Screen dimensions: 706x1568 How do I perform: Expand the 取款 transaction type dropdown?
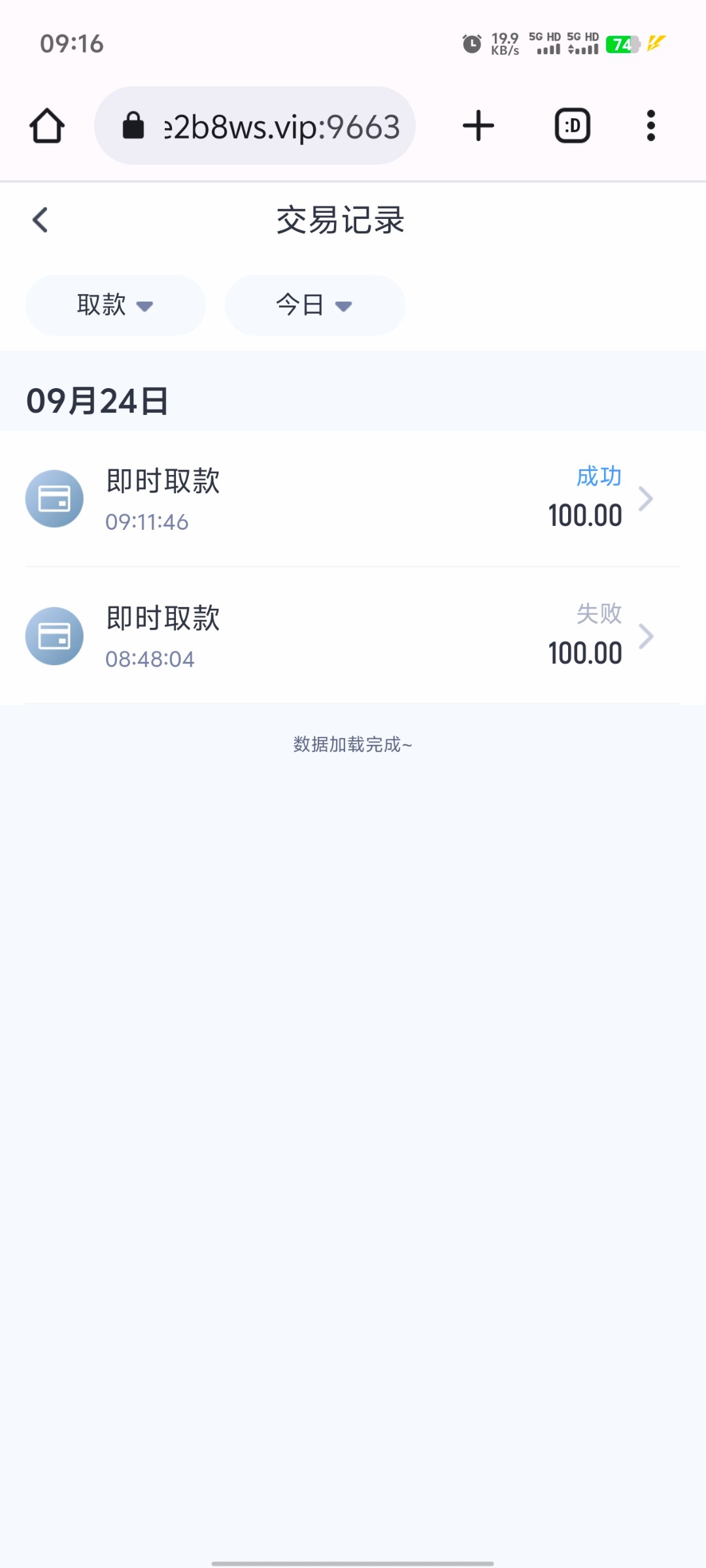pos(116,305)
